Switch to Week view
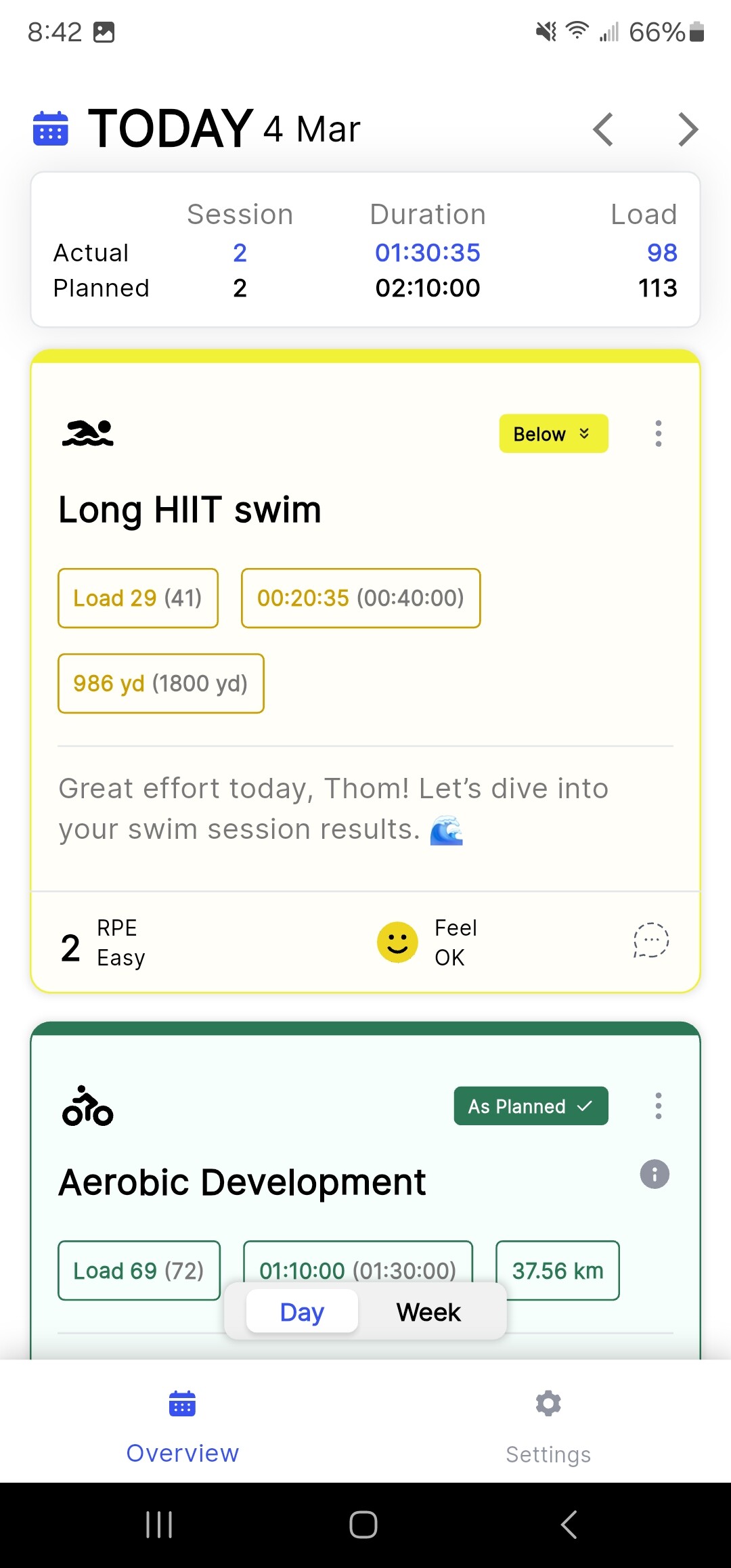 coord(428,1312)
